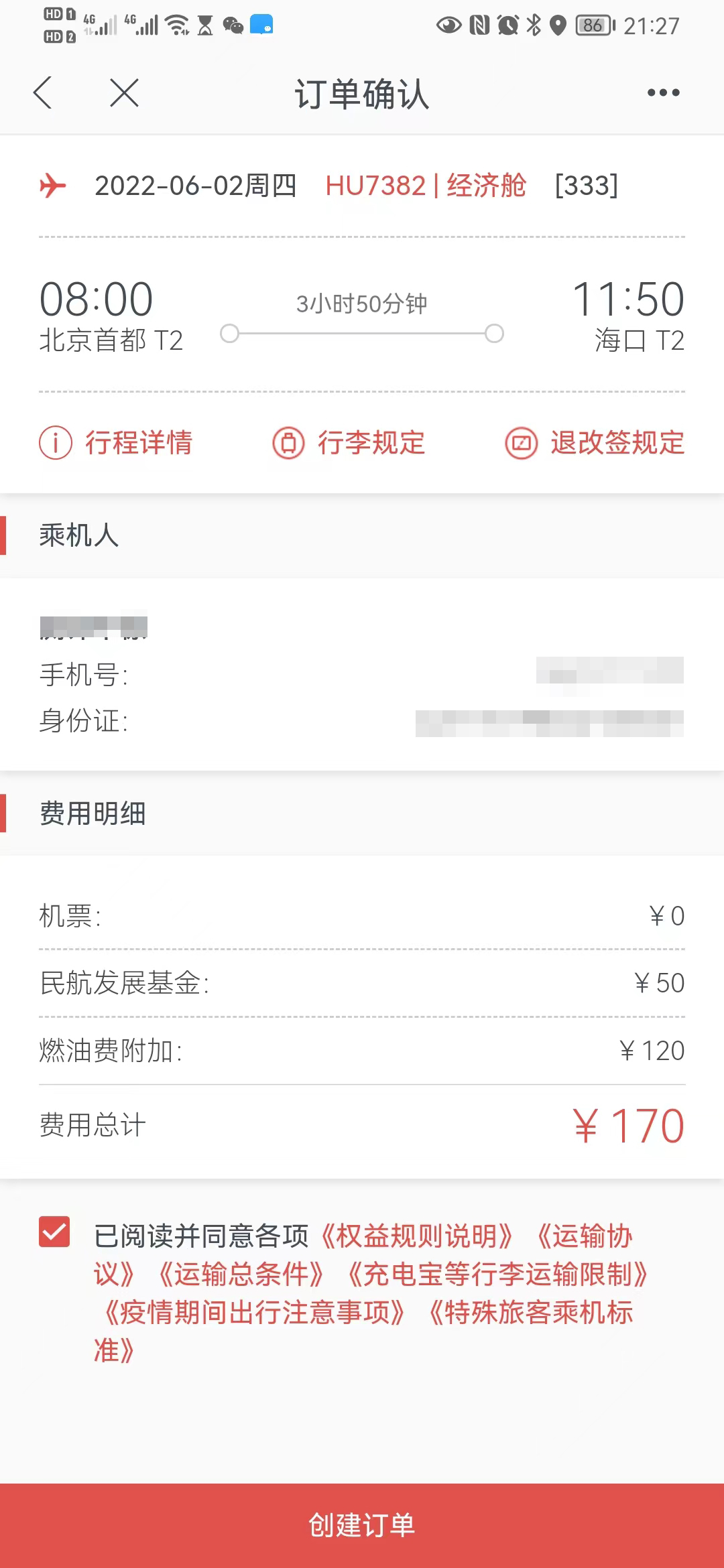Open 退改签规定 refund and change rules
Screen dimensions: 724x1568
point(595,443)
